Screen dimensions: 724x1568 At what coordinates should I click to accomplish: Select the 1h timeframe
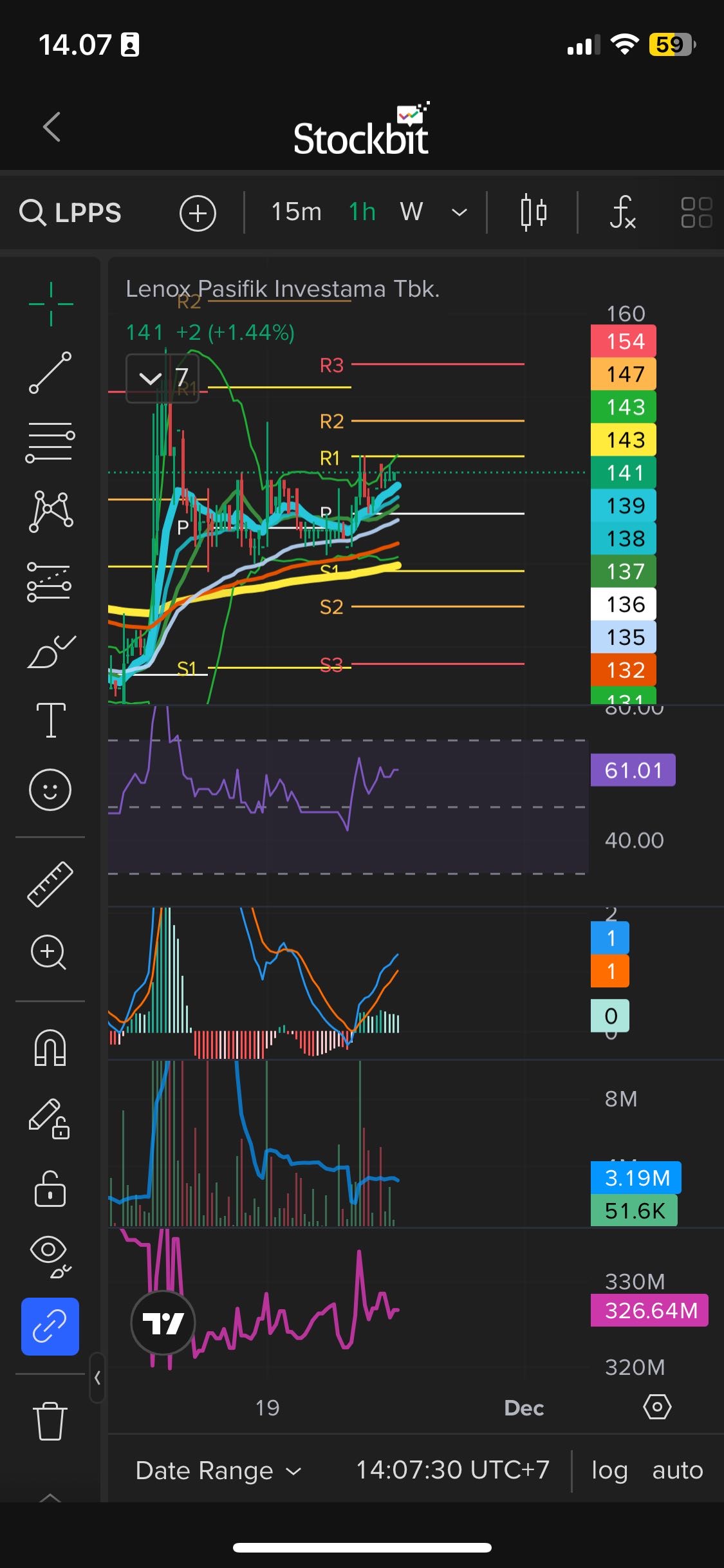[362, 212]
